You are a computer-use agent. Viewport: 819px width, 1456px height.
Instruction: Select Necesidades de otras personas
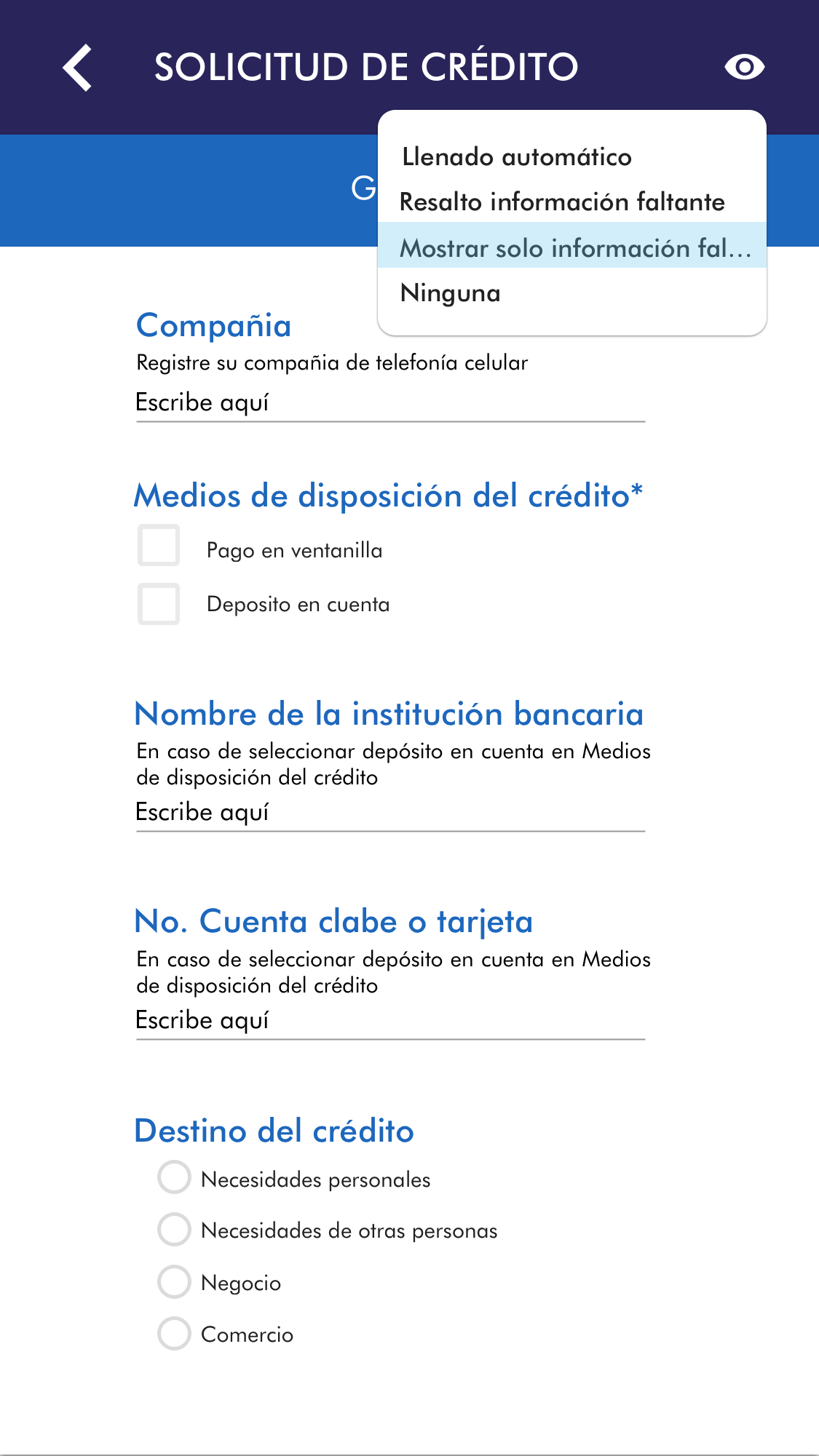[175, 1230]
